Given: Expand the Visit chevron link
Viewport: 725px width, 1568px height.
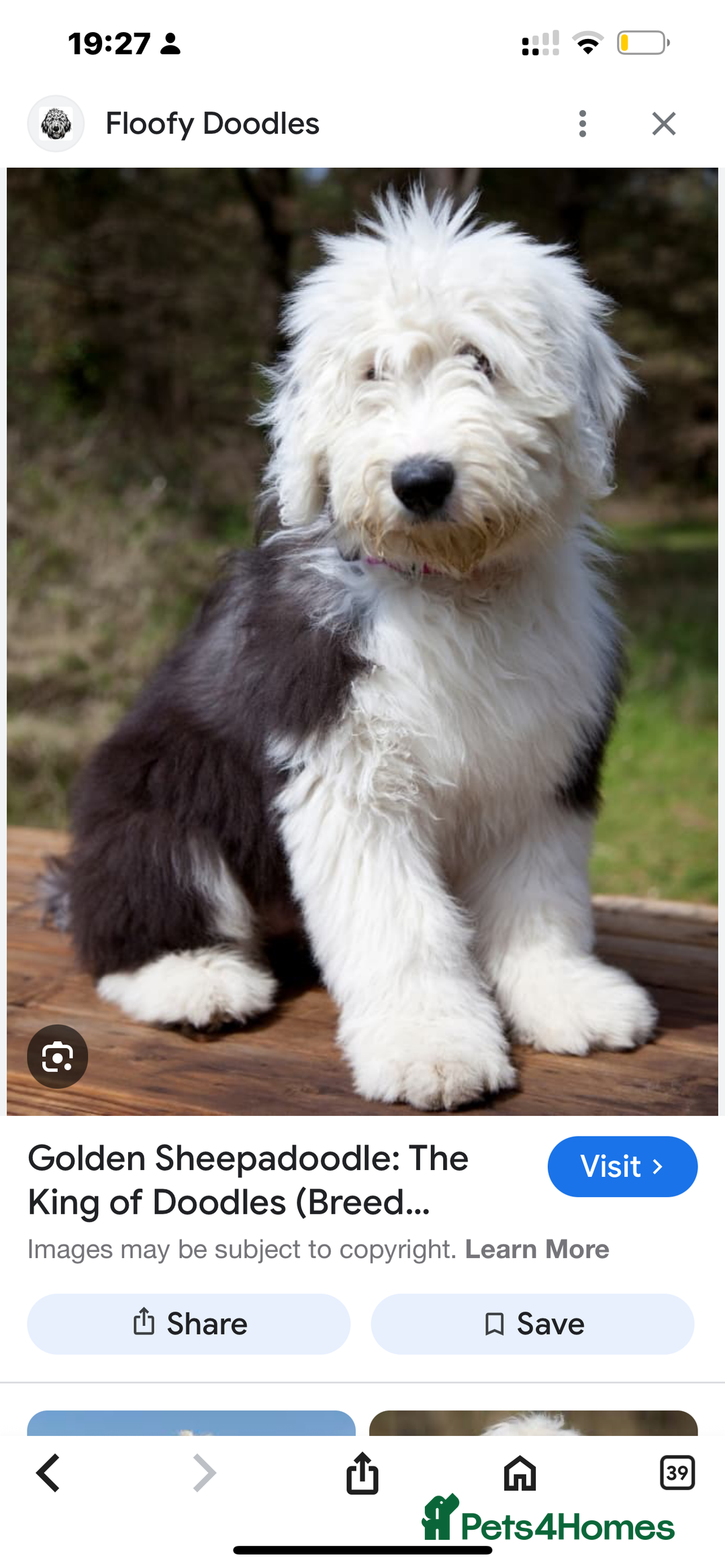Looking at the screenshot, I should point(622,1167).
